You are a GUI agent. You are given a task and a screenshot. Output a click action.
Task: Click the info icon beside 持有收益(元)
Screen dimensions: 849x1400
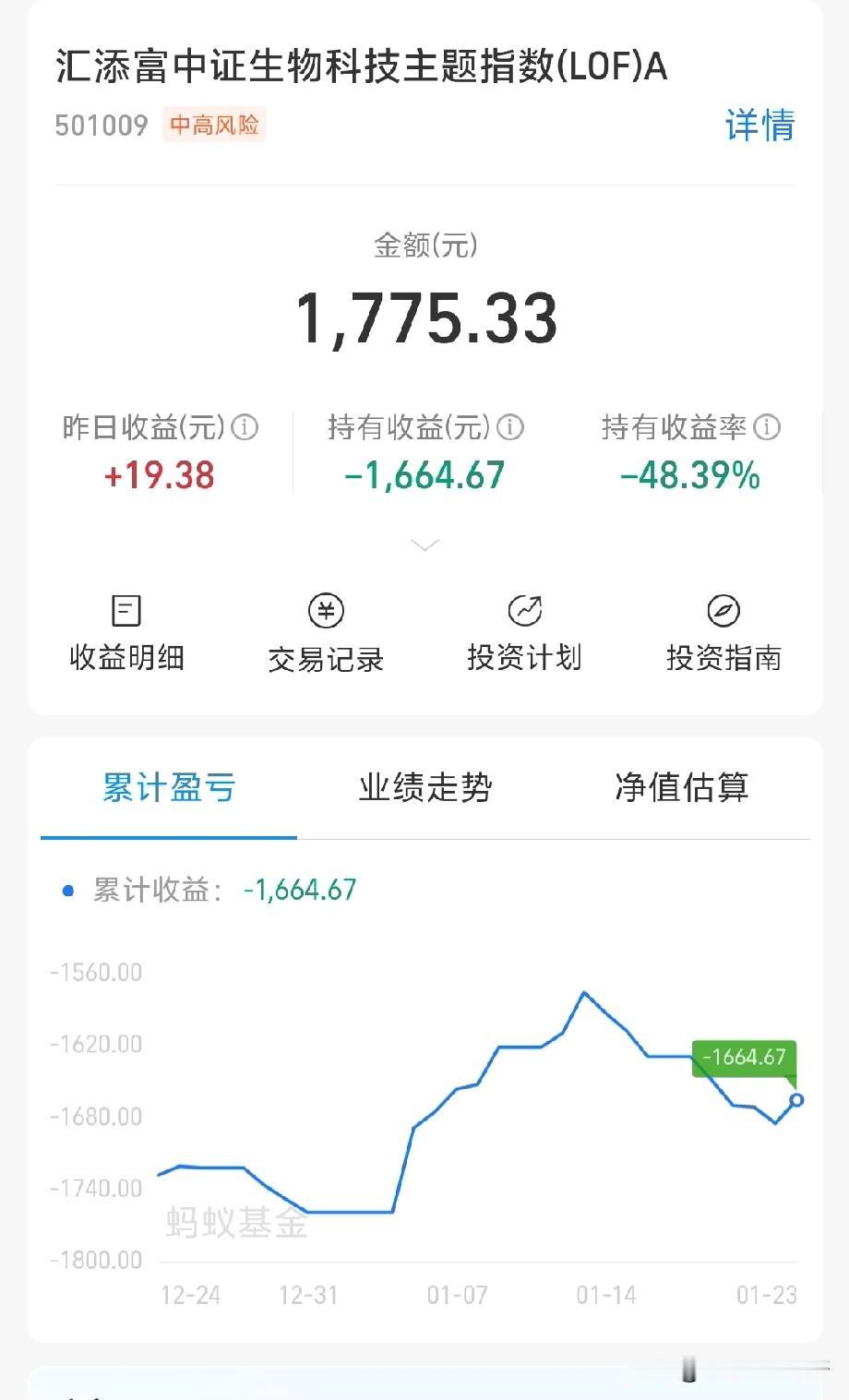(510, 427)
